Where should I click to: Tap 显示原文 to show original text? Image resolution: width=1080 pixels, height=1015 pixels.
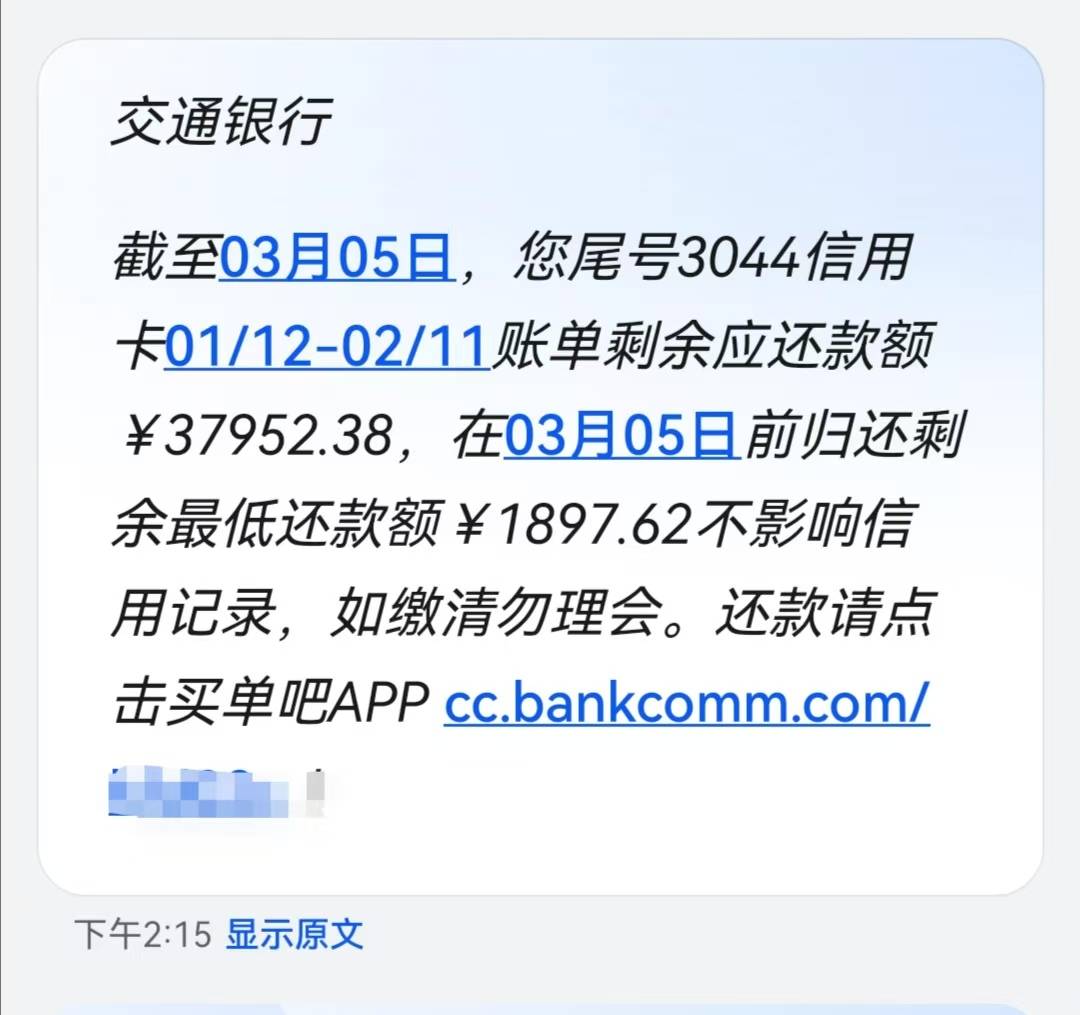point(294,934)
